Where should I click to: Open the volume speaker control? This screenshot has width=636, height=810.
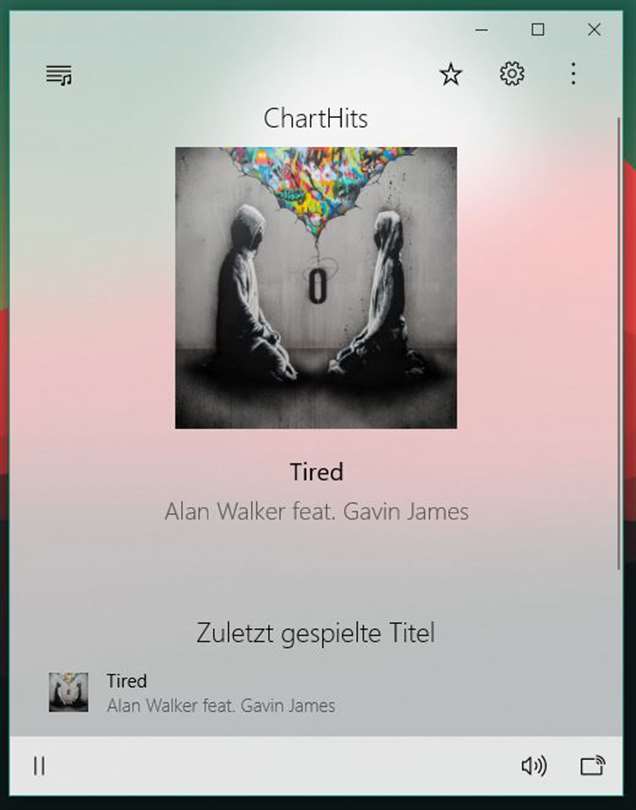pos(534,766)
